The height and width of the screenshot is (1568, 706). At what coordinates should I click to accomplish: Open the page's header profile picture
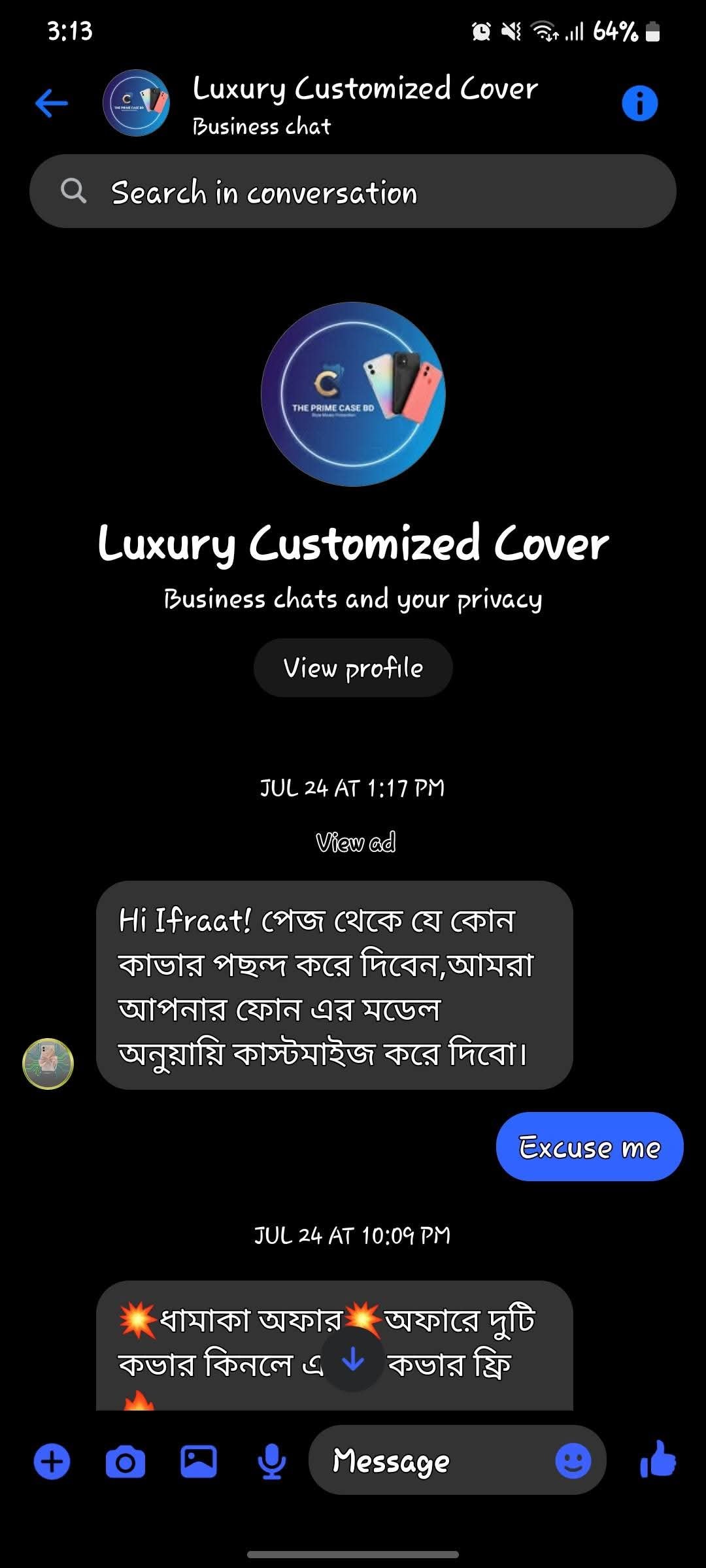click(136, 103)
